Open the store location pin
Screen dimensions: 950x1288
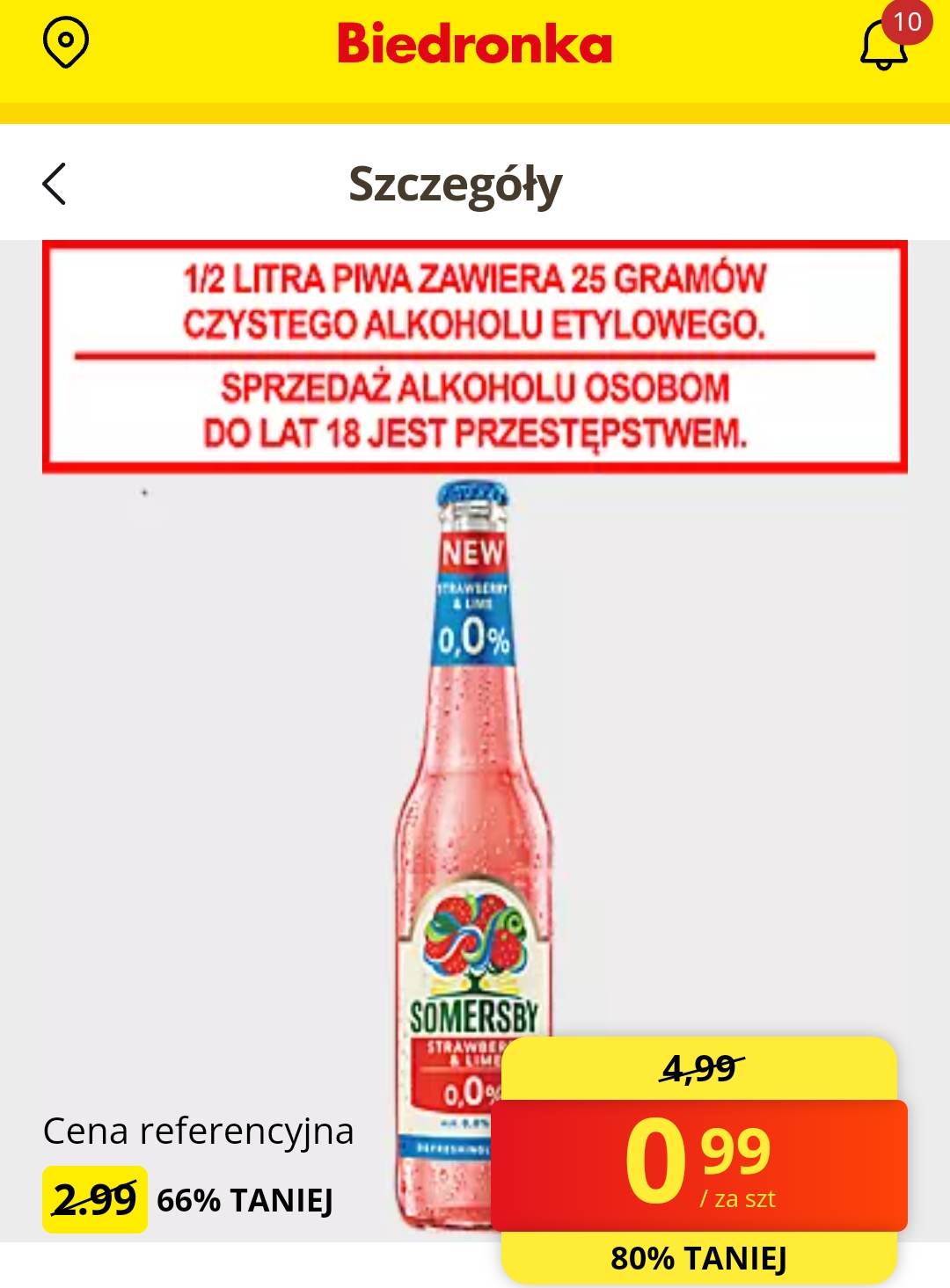[x=66, y=44]
